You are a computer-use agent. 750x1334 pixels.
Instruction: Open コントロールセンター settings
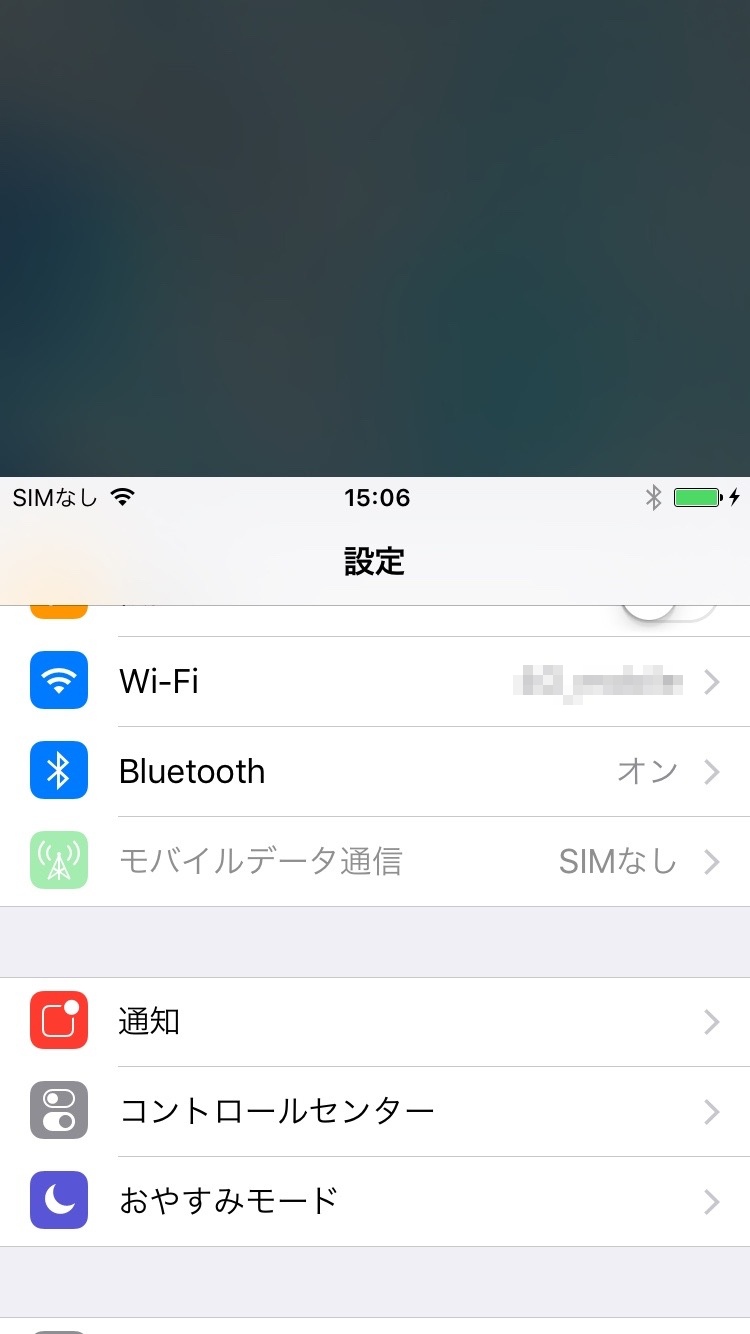pyautogui.click(x=375, y=1112)
